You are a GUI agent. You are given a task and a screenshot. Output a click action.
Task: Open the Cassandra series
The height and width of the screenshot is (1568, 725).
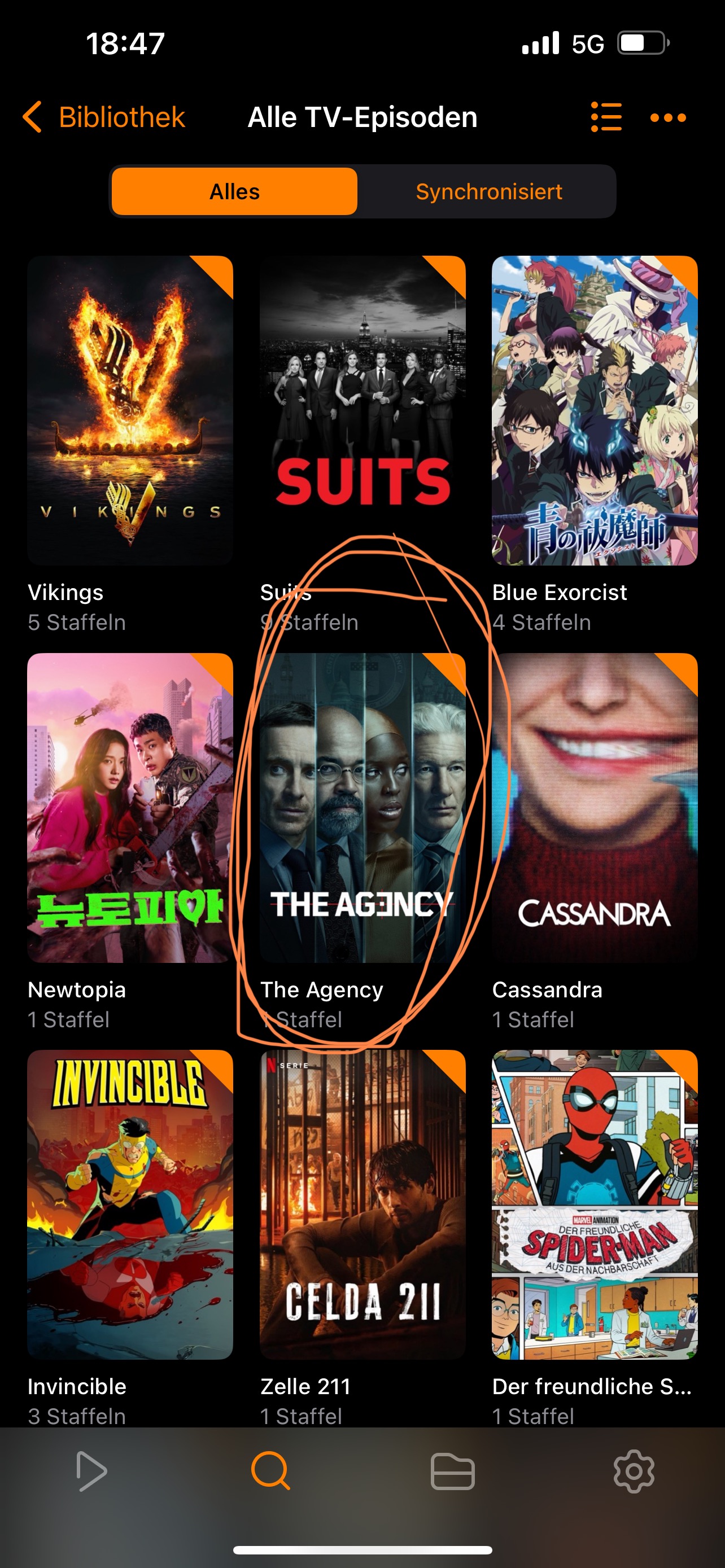coord(594,808)
